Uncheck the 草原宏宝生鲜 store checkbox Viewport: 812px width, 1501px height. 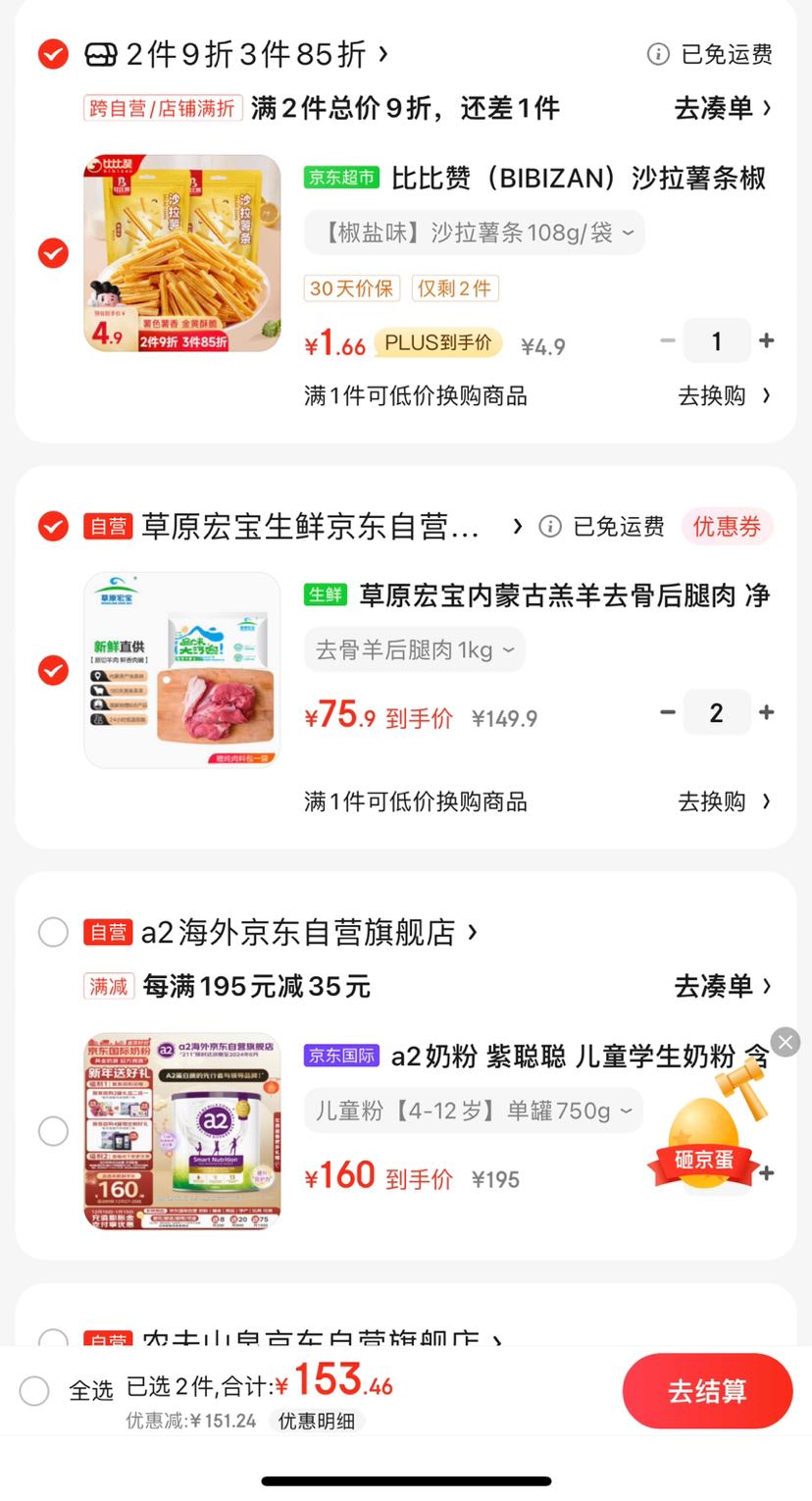coord(53,527)
